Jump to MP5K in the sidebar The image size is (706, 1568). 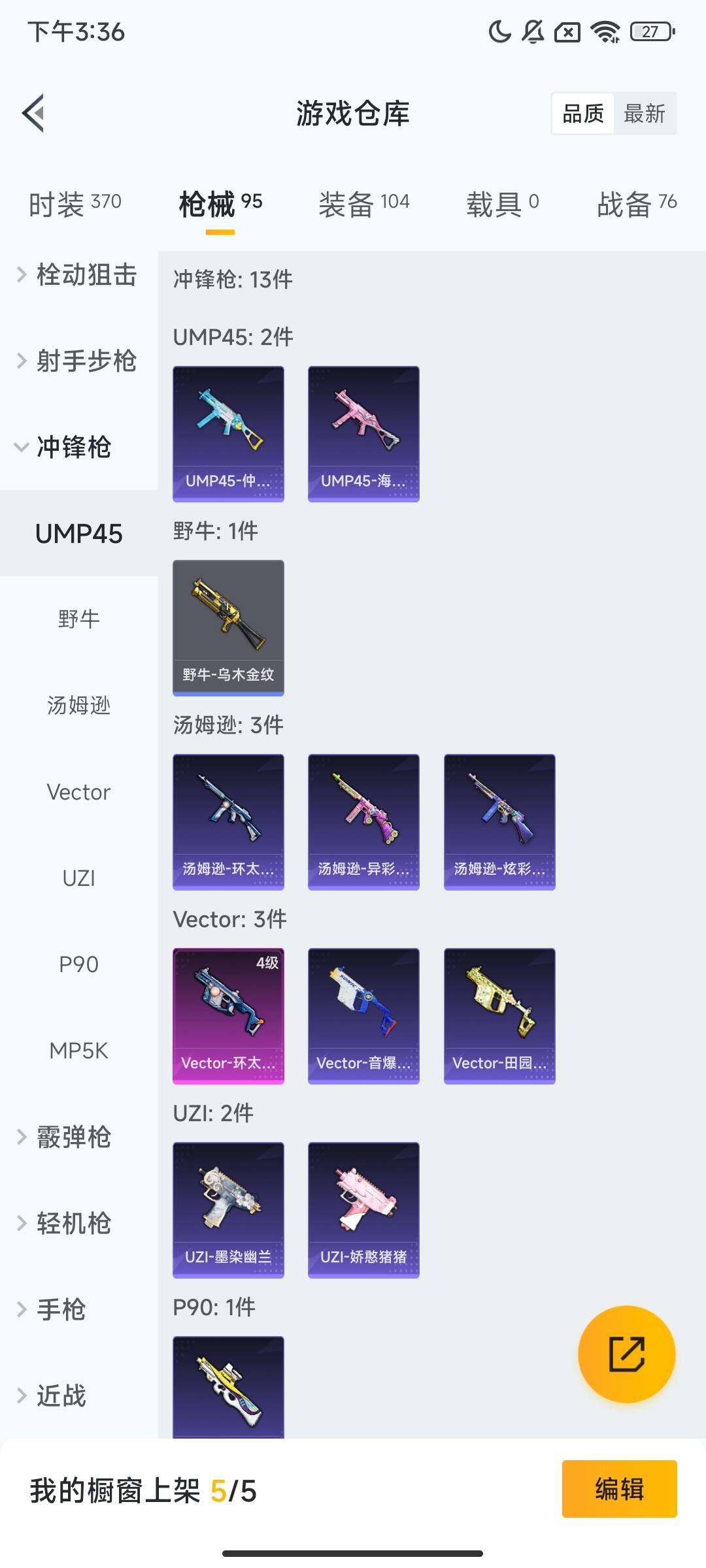pos(78,1051)
